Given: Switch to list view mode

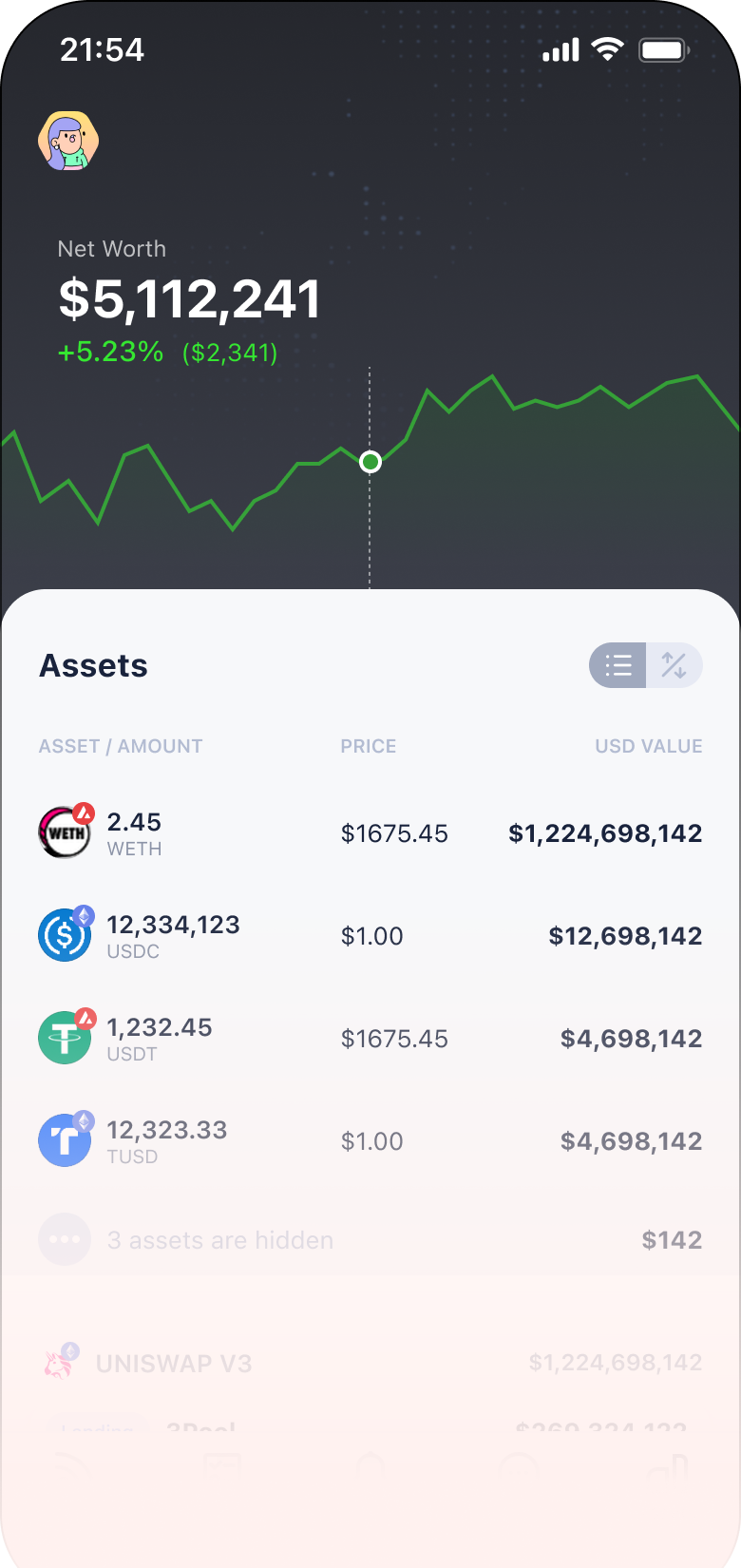Looking at the screenshot, I should pyautogui.click(x=616, y=665).
